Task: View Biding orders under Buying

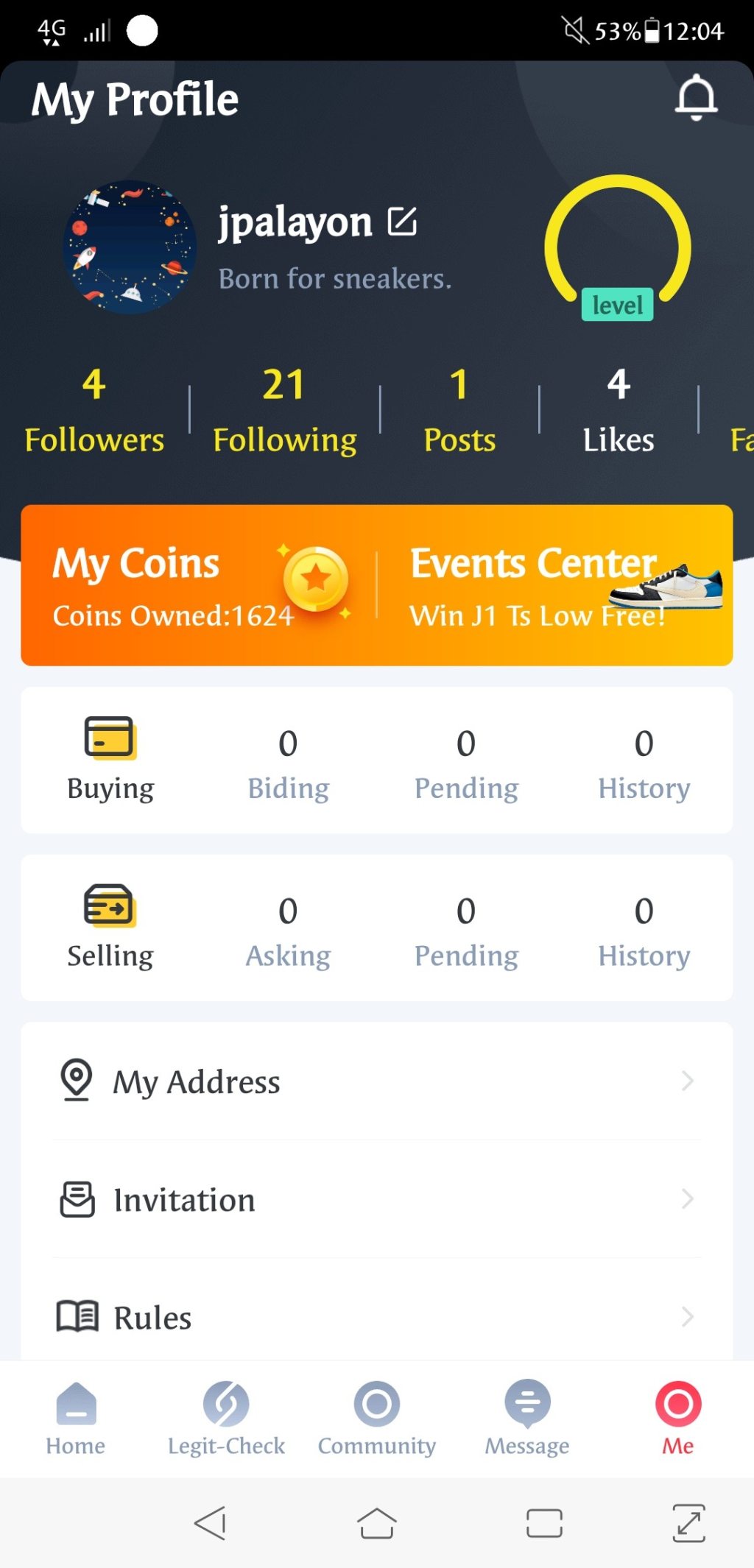Action: click(288, 763)
